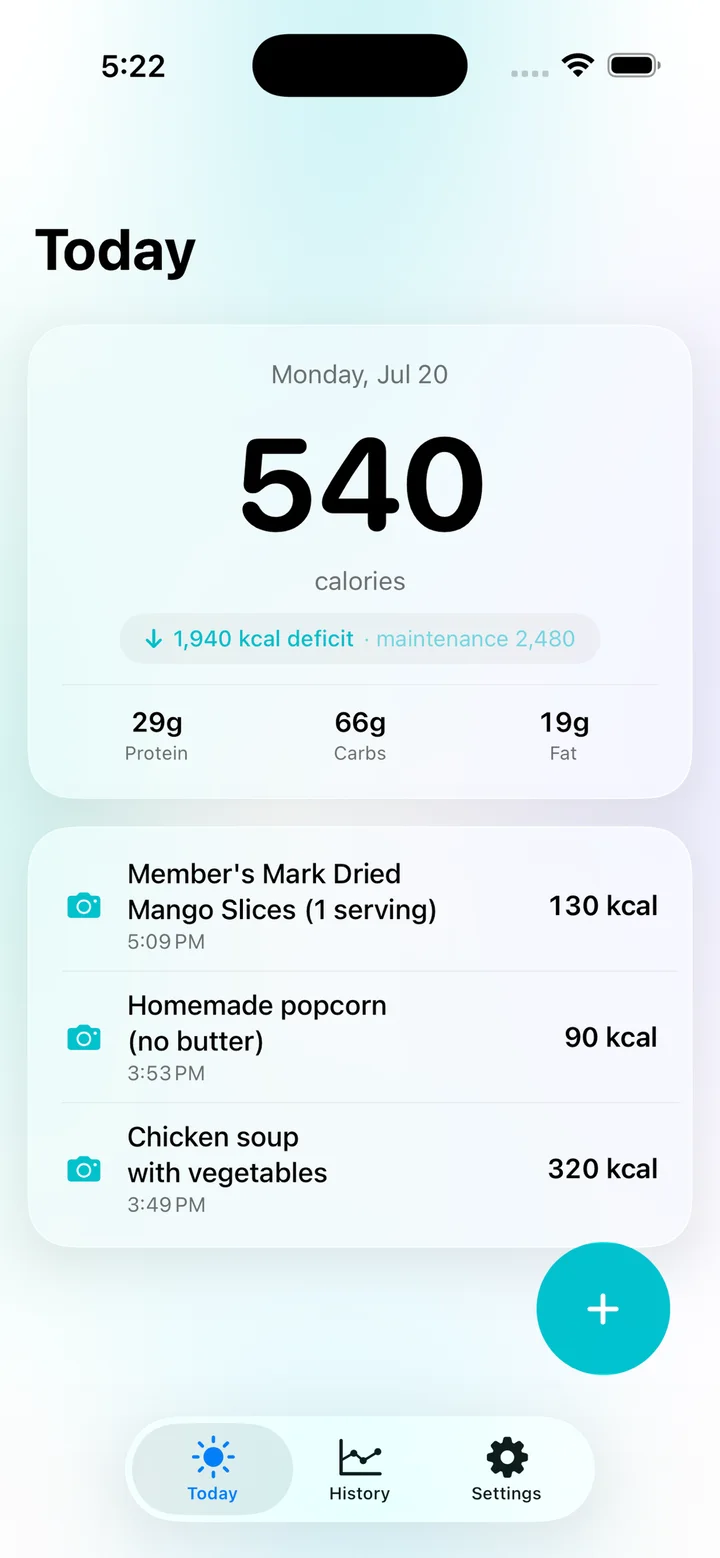Tap the 1,940 kcal deficit chip
This screenshot has width=720, height=1558.
point(360,639)
